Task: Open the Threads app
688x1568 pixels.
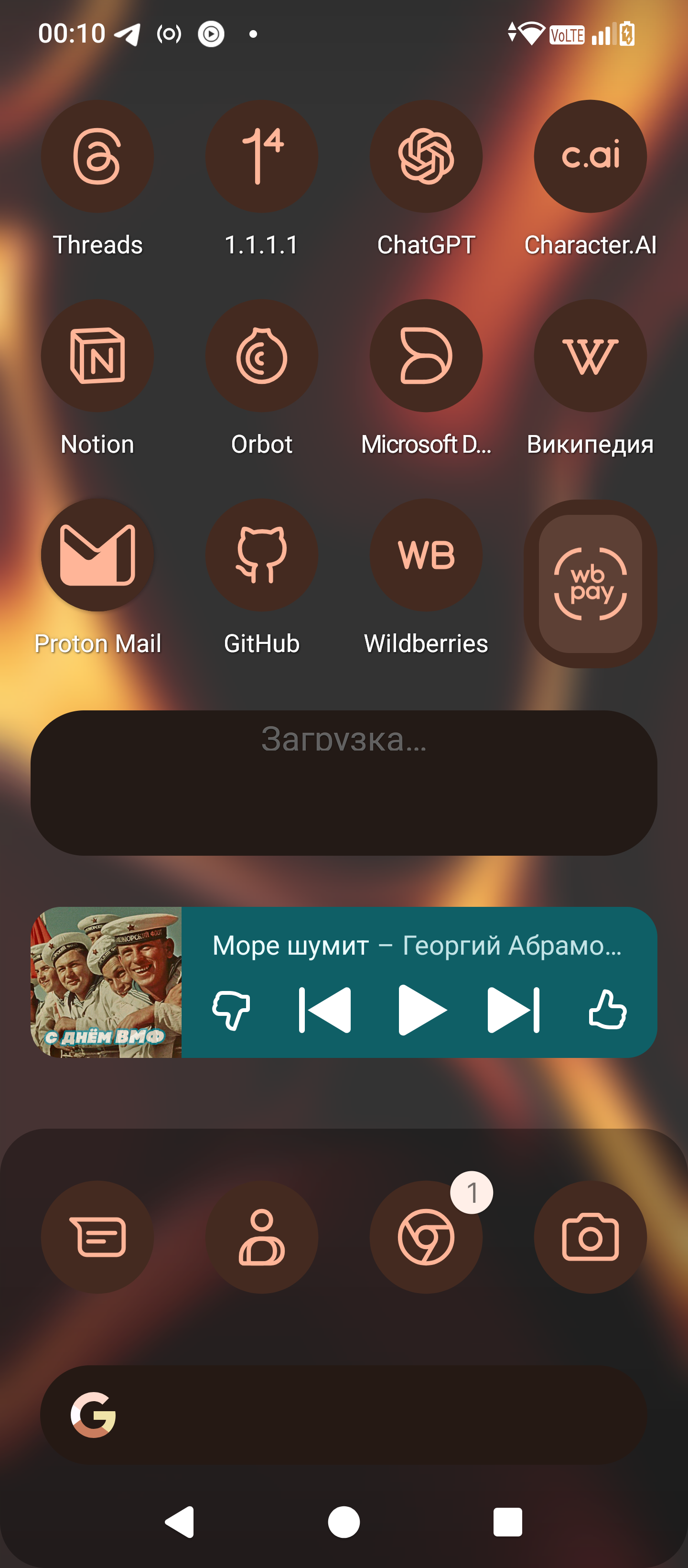Action: 97,156
